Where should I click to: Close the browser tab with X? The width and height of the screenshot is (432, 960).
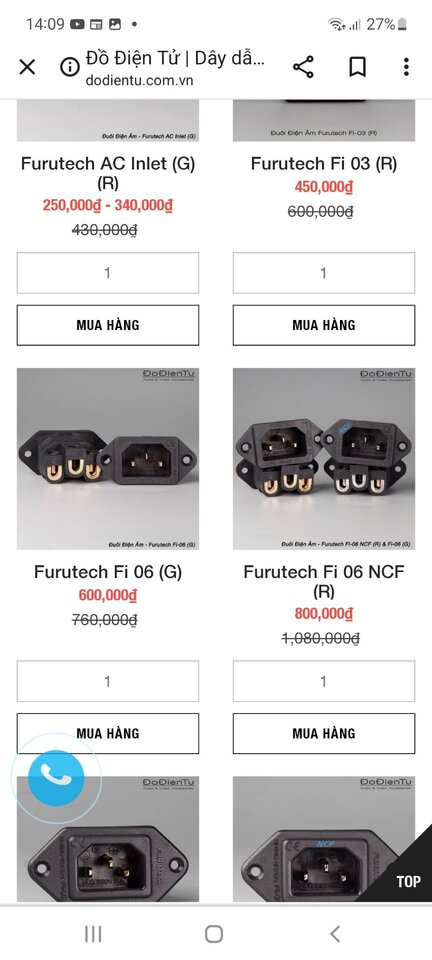pos(28,67)
